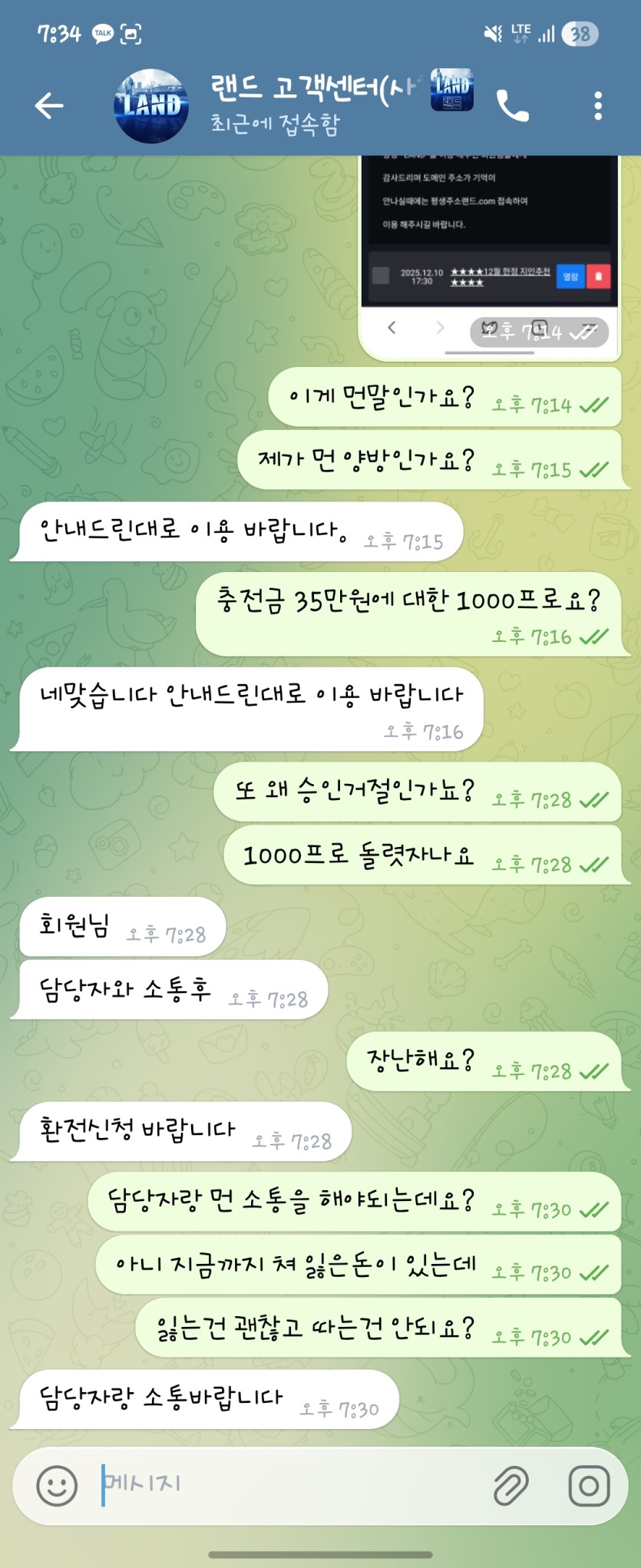Focus the 메시지 input field
Viewport: 641px width, 1568px height.
click(292, 1484)
